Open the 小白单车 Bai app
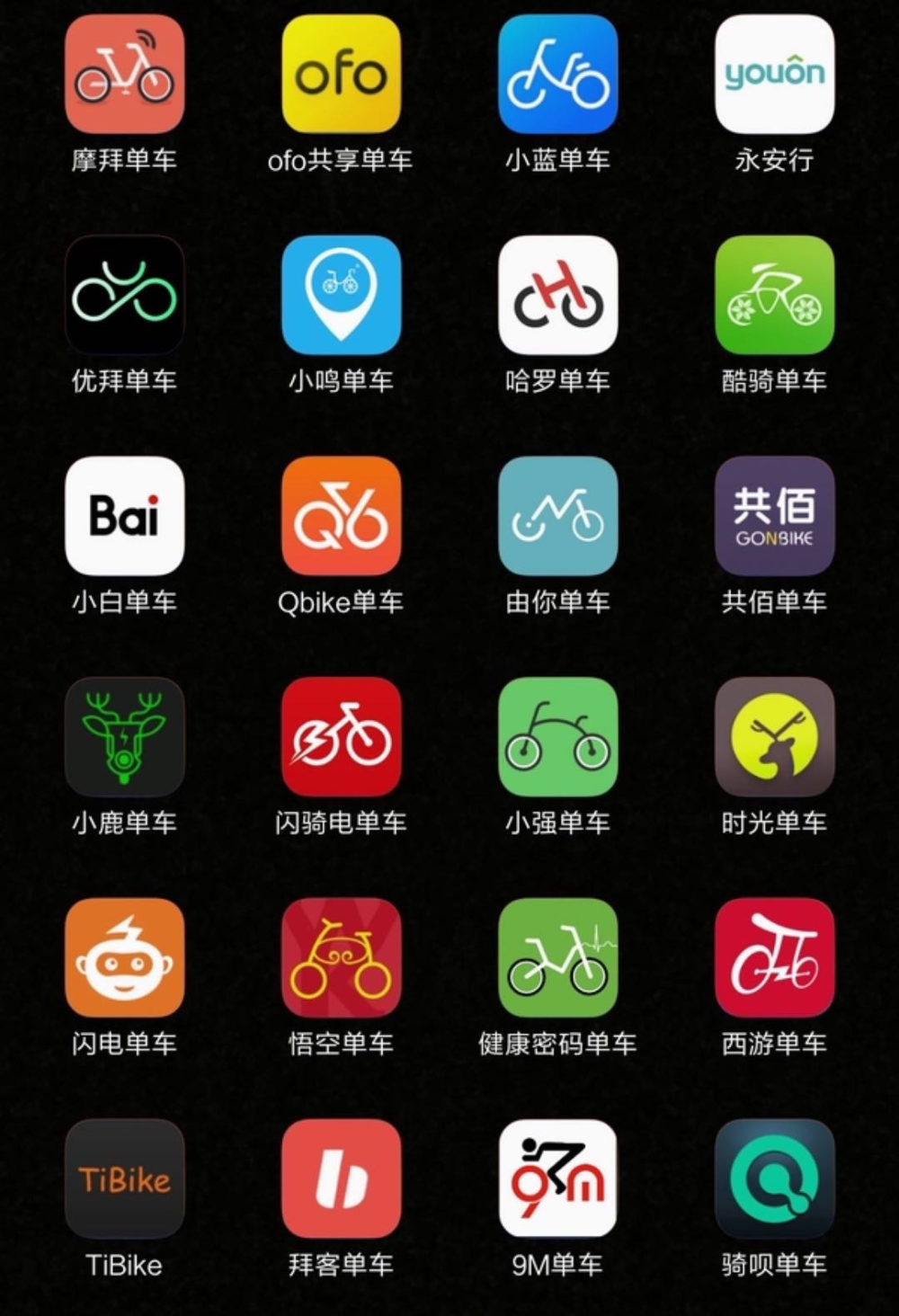The image size is (899, 1316). click(124, 516)
